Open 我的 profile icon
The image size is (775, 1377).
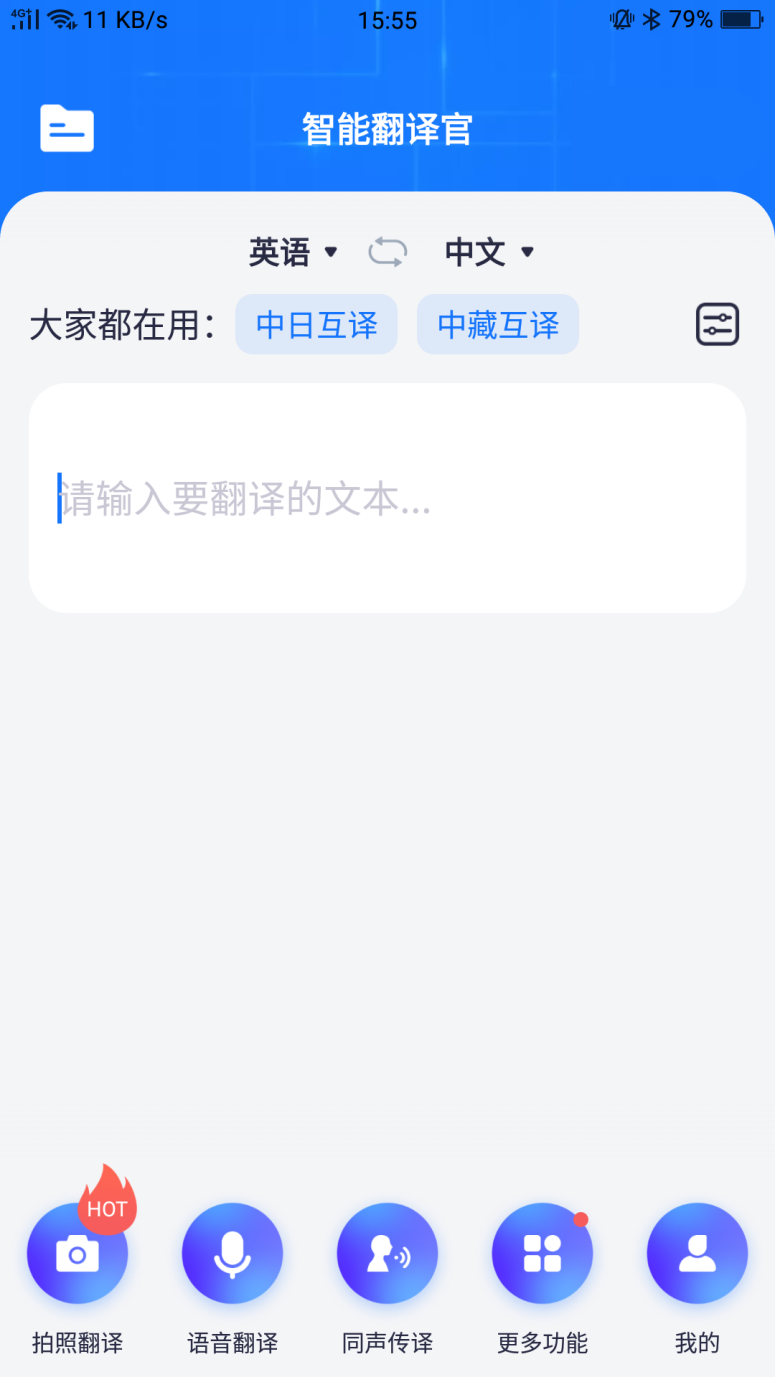[697, 1252]
